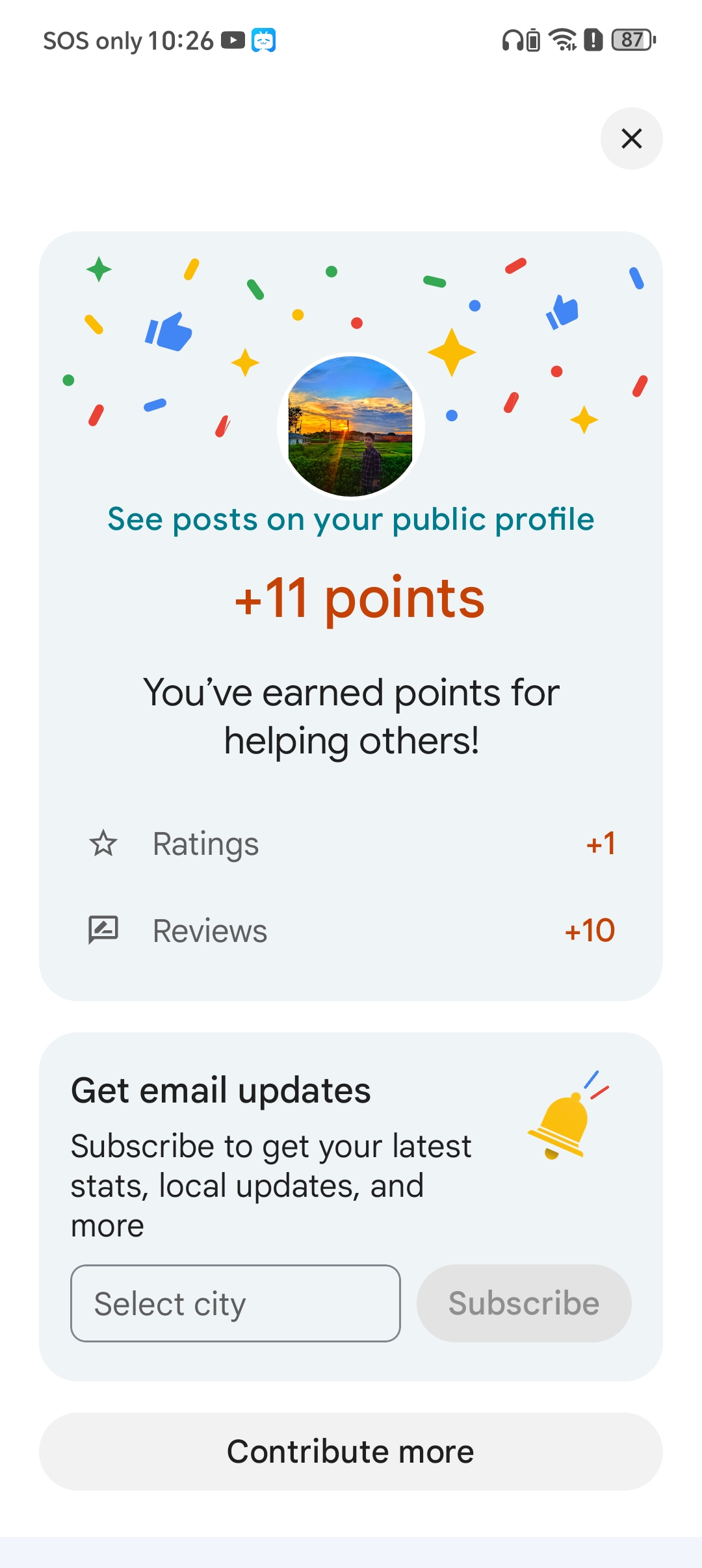Tap Contribute more
The height and width of the screenshot is (1568, 702).
tap(351, 1452)
